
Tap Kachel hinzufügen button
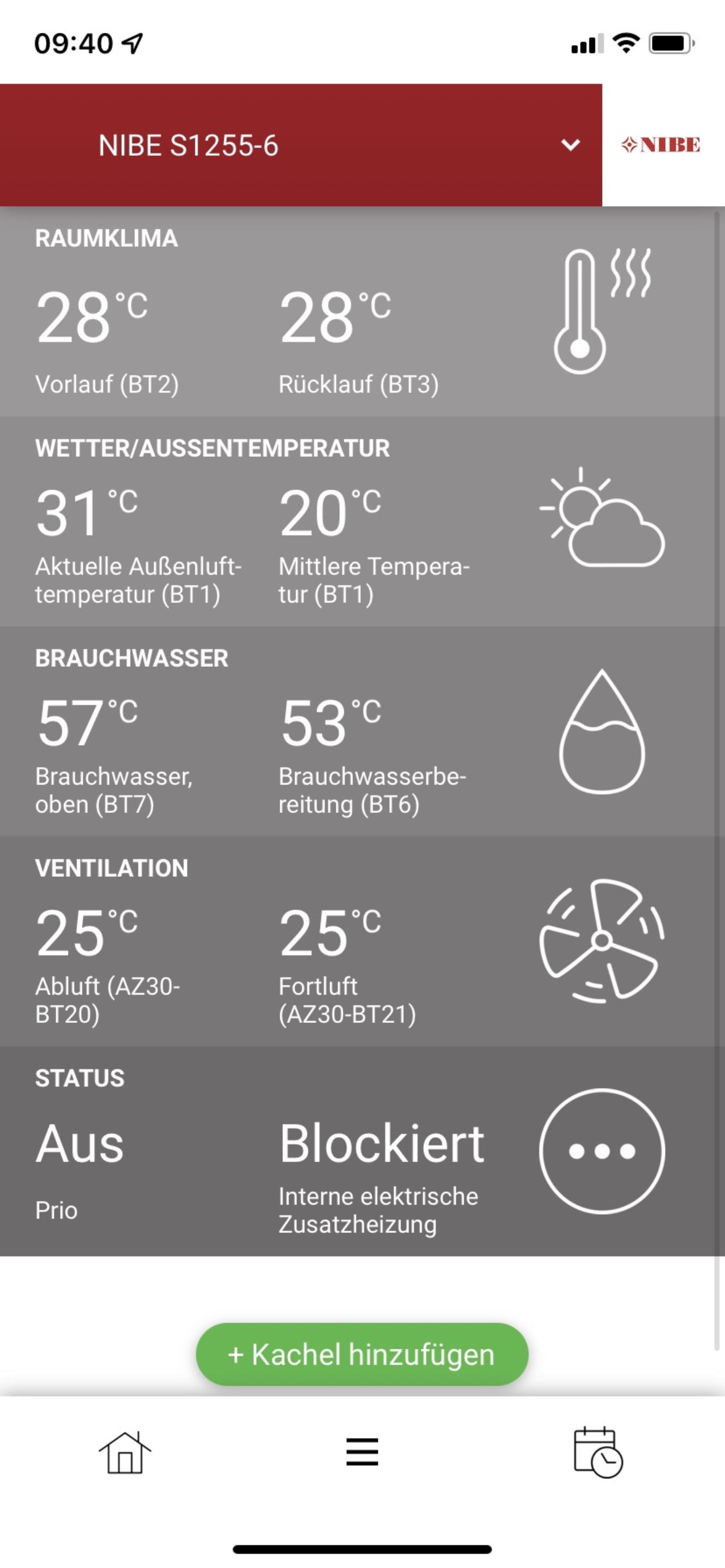pyautogui.click(x=362, y=1355)
